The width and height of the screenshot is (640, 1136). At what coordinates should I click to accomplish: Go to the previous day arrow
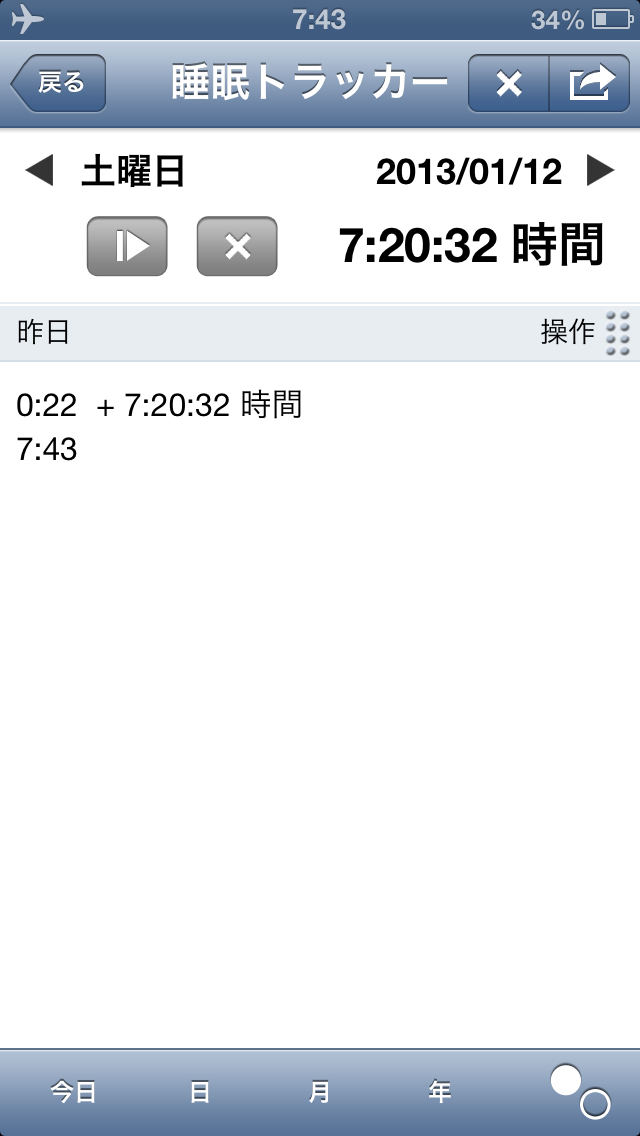pyautogui.click(x=38, y=172)
